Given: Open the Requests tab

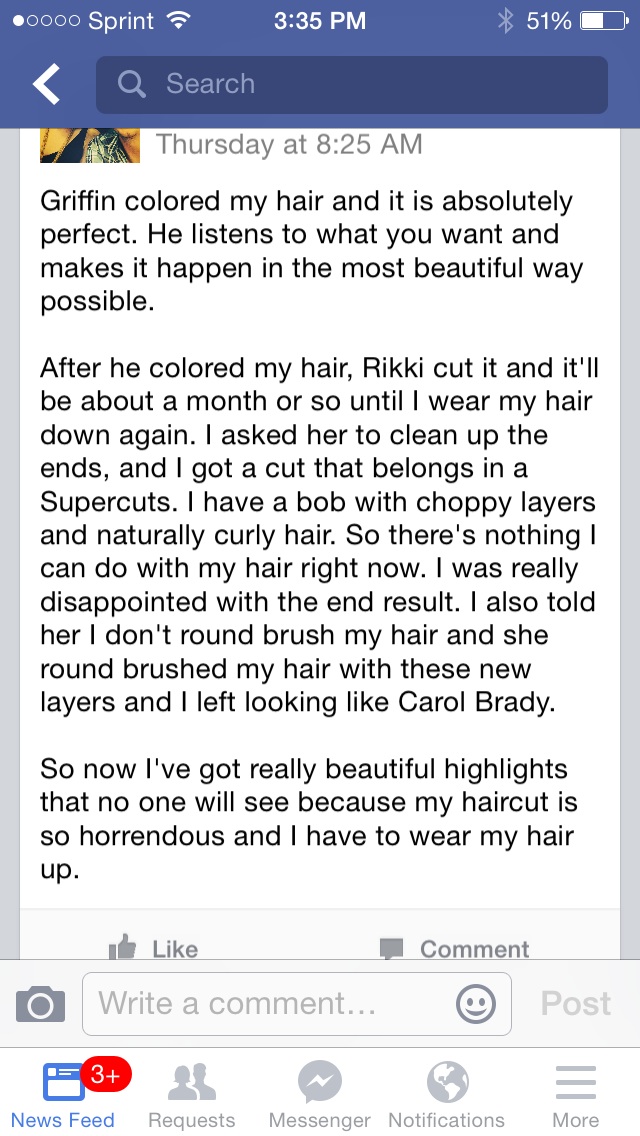Looking at the screenshot, I should click(x=191, y=1093).
